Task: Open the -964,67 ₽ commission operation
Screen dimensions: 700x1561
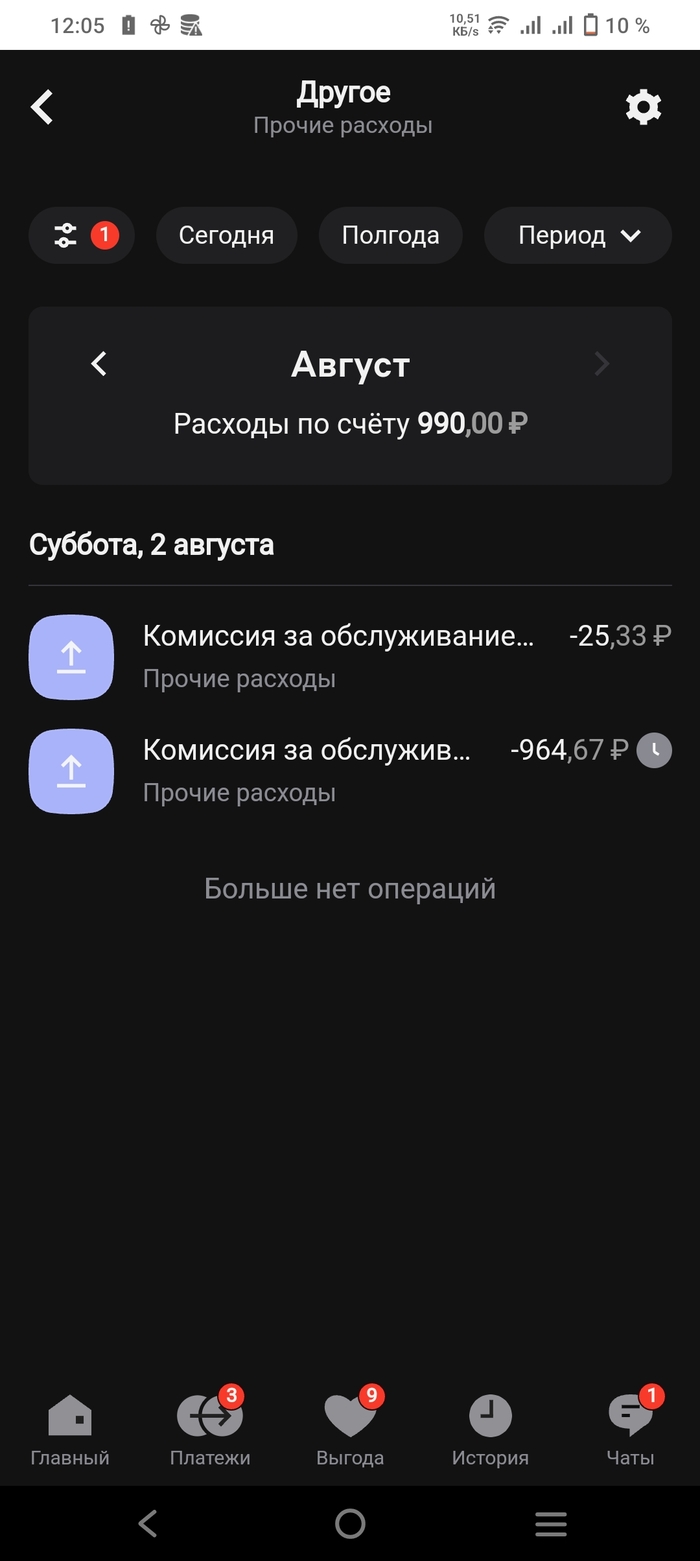Action: (350, 770)
